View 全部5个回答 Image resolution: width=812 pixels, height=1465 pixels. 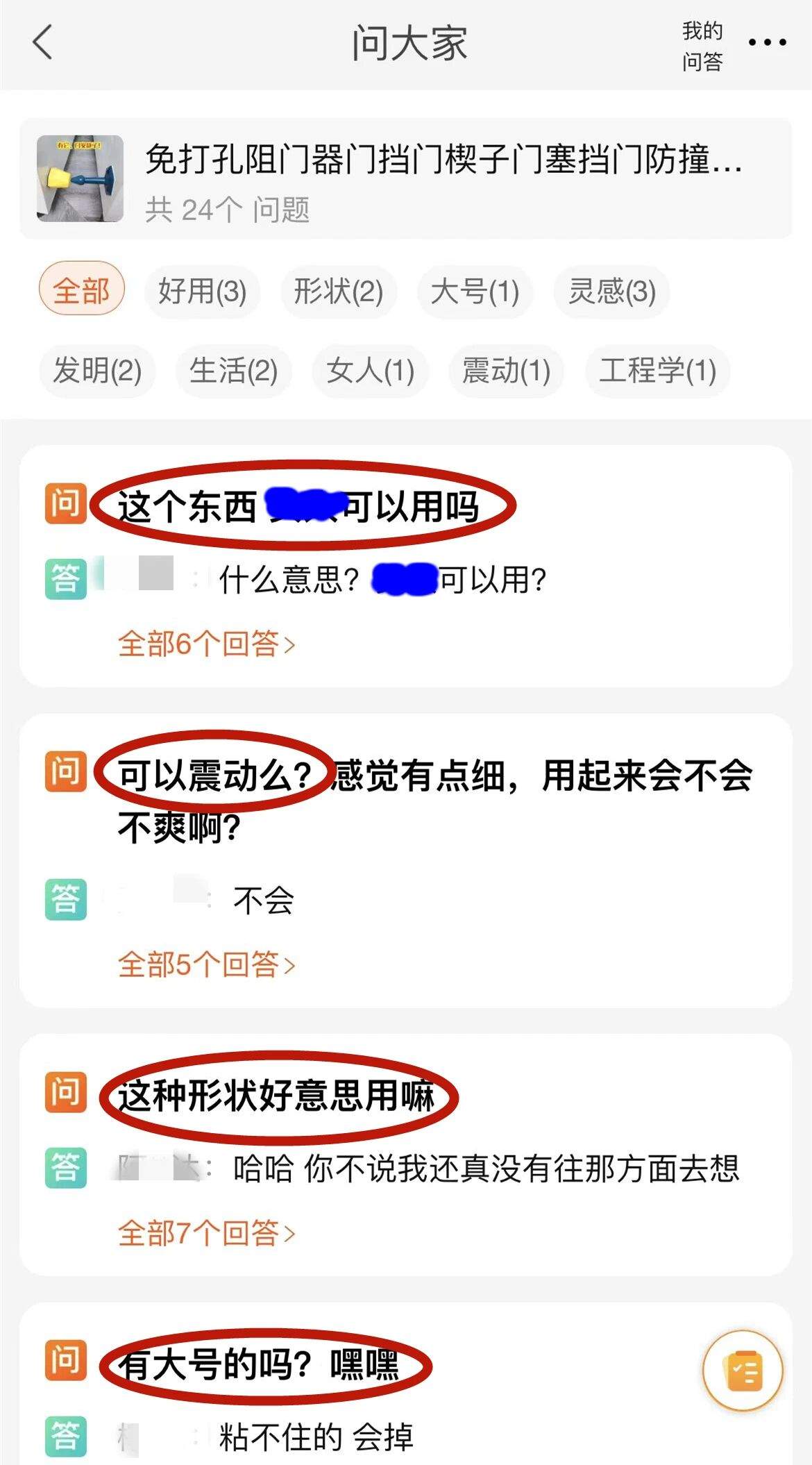[x=207, y=964]
